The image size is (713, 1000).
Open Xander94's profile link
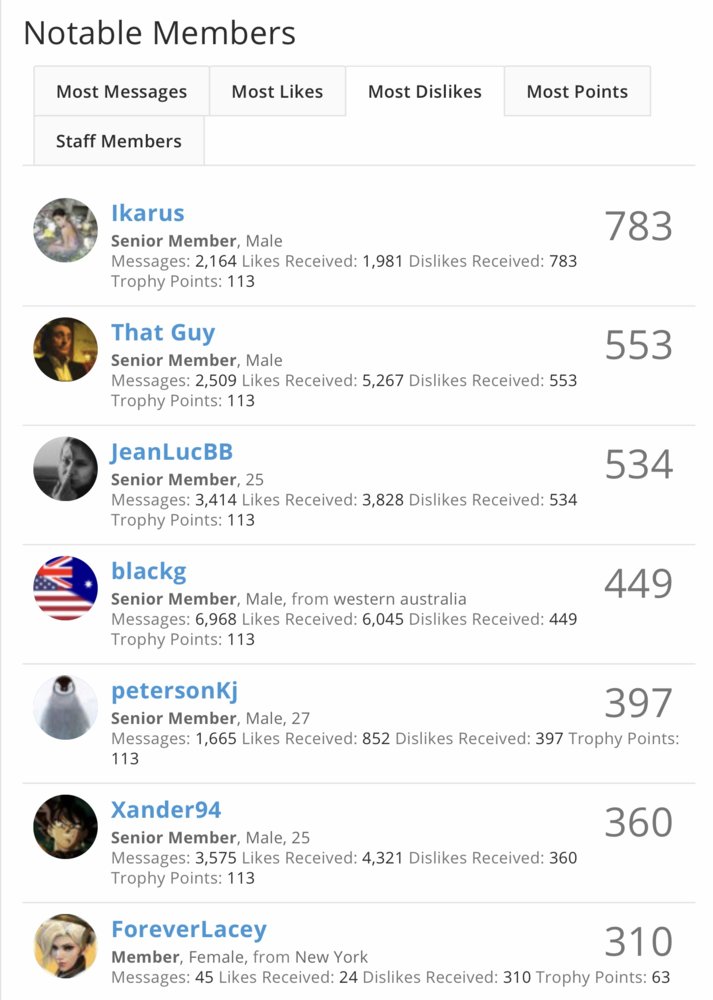(x=166, y=809)
